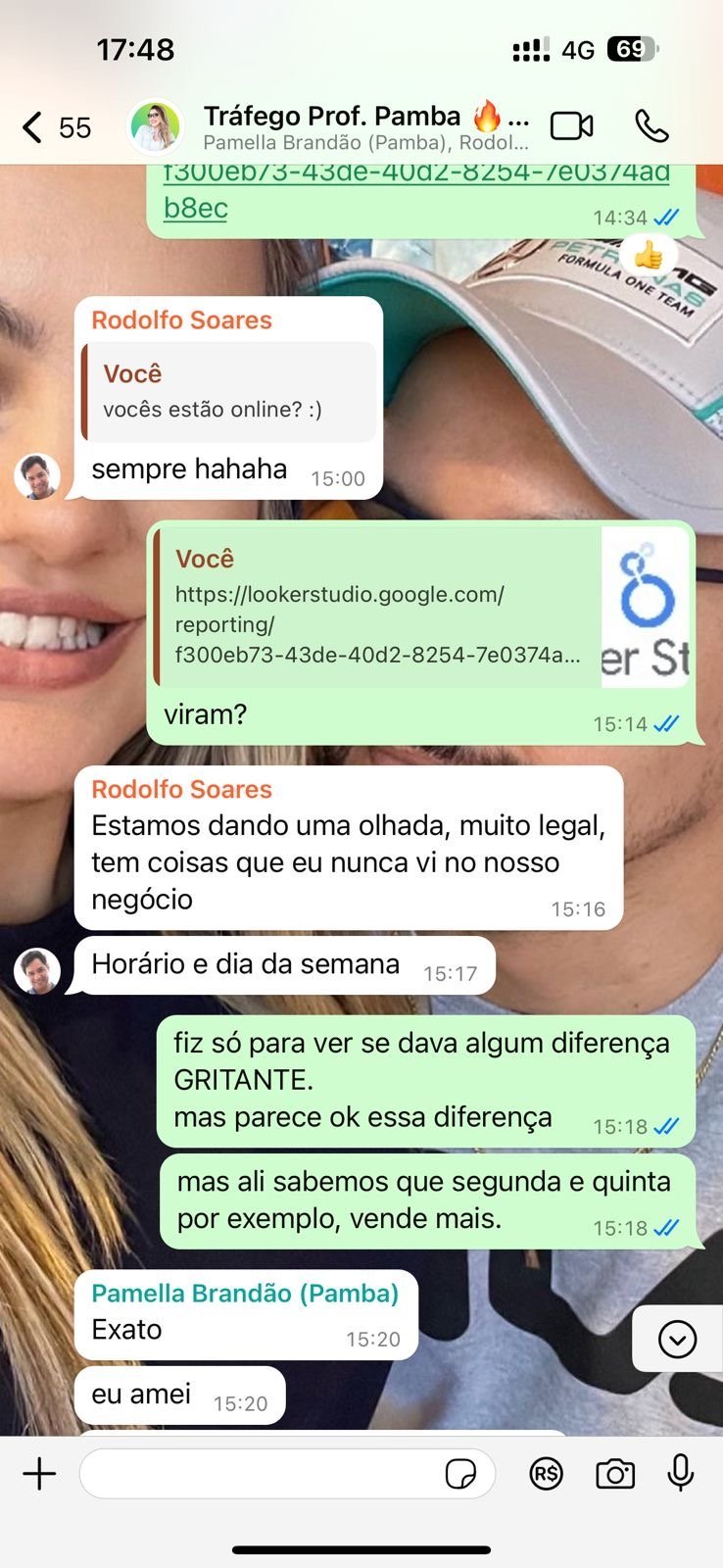Open Rodolfo Soares' avatar next to 'sempre hahaha'

coord(37,476)
